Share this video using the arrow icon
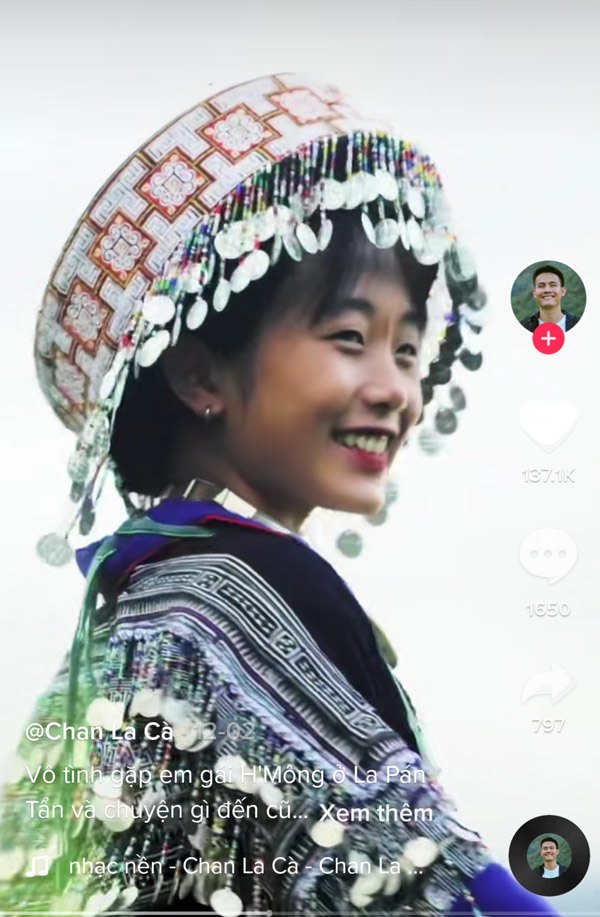 click(548, 684)
